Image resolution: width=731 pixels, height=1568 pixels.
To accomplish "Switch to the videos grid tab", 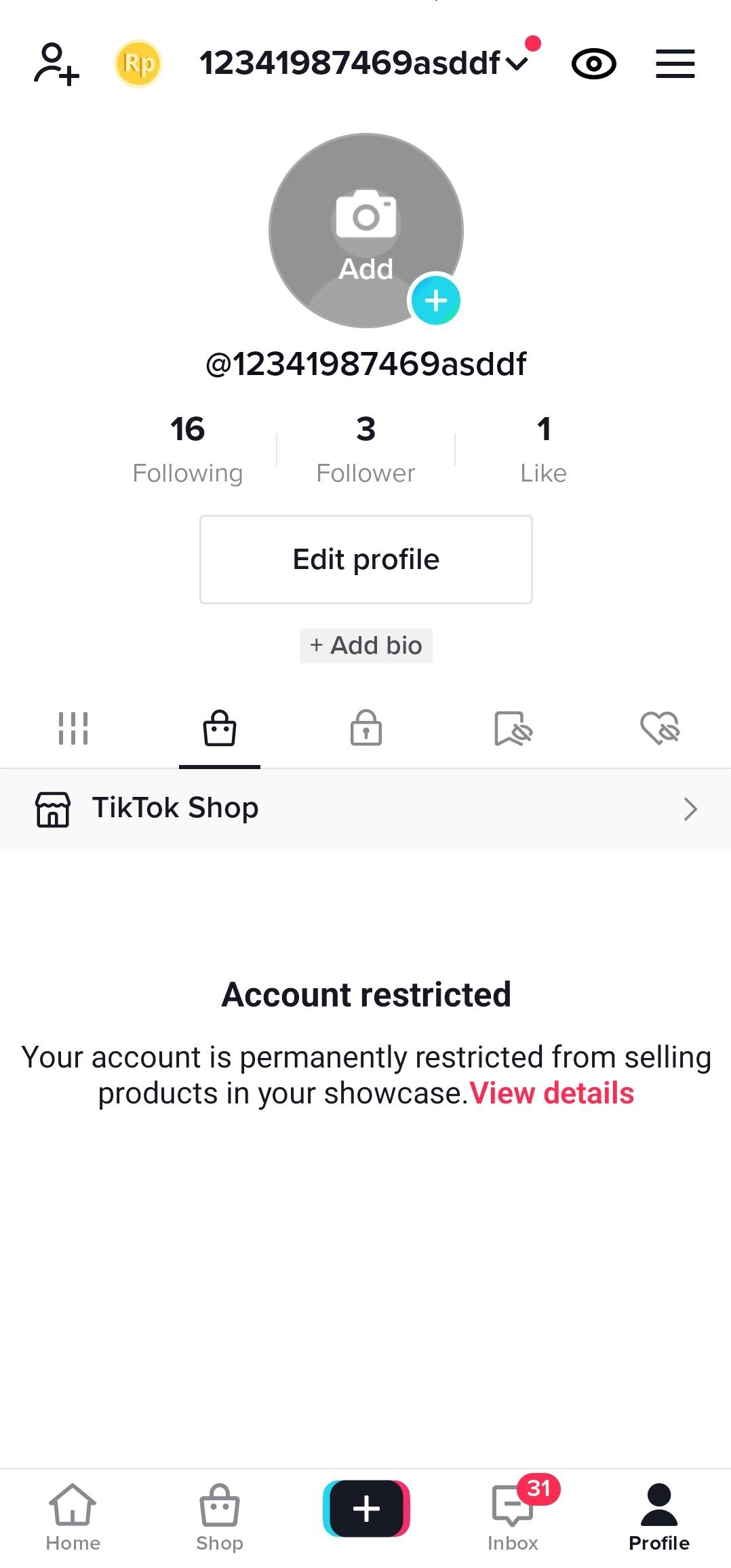I will point(73,729).
